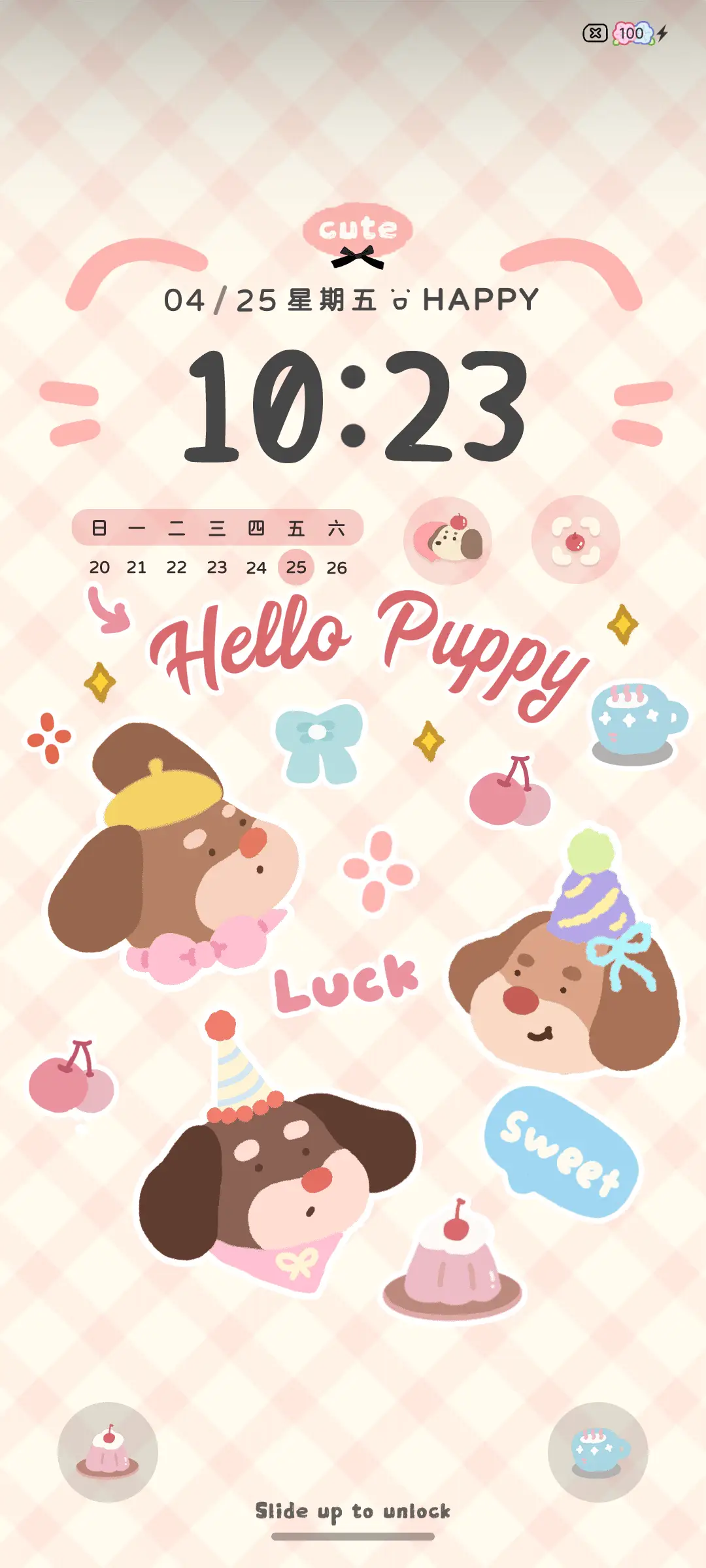Tap the round puppy shortcut
The image size is (706, 1568).
coord(448,540)
